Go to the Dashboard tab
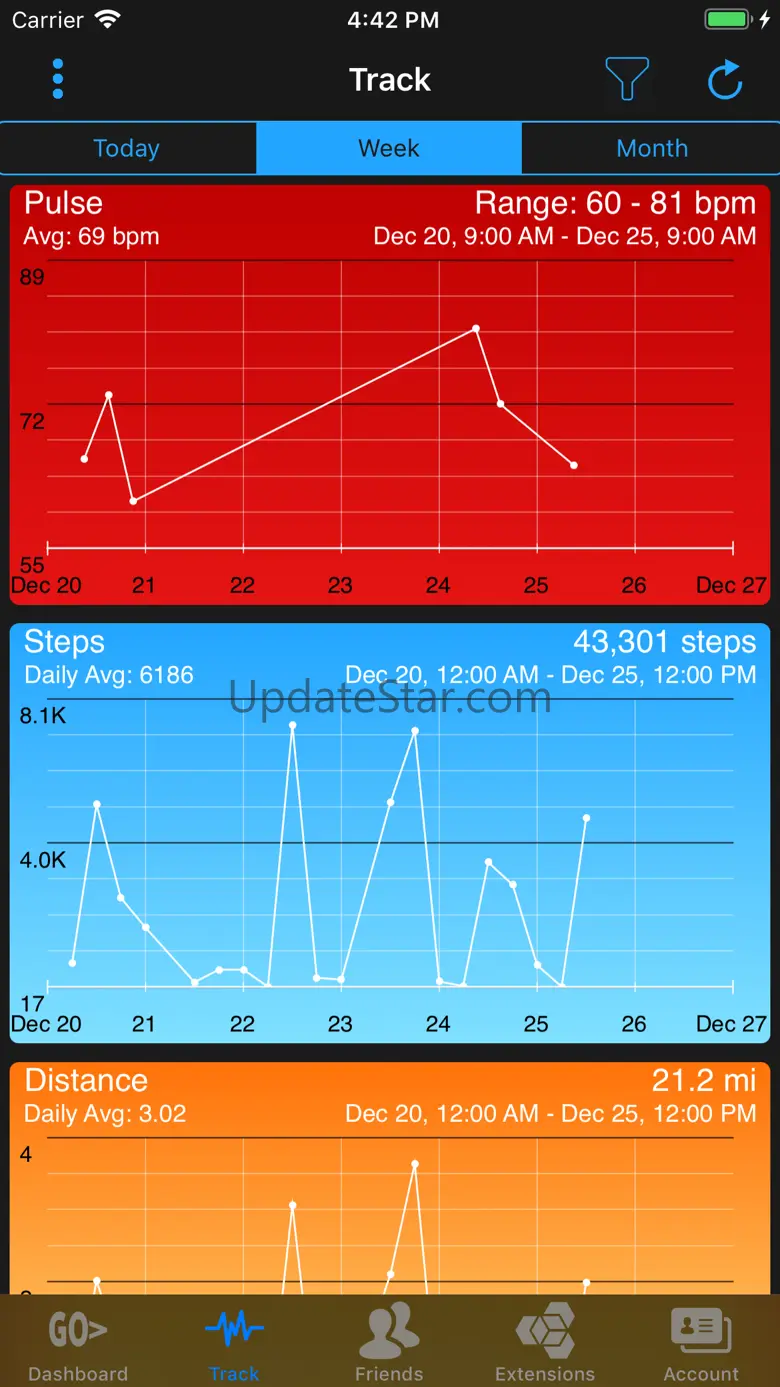Image resolution: width=780 pixels, height=1387 pixels. coord(78,1343)
